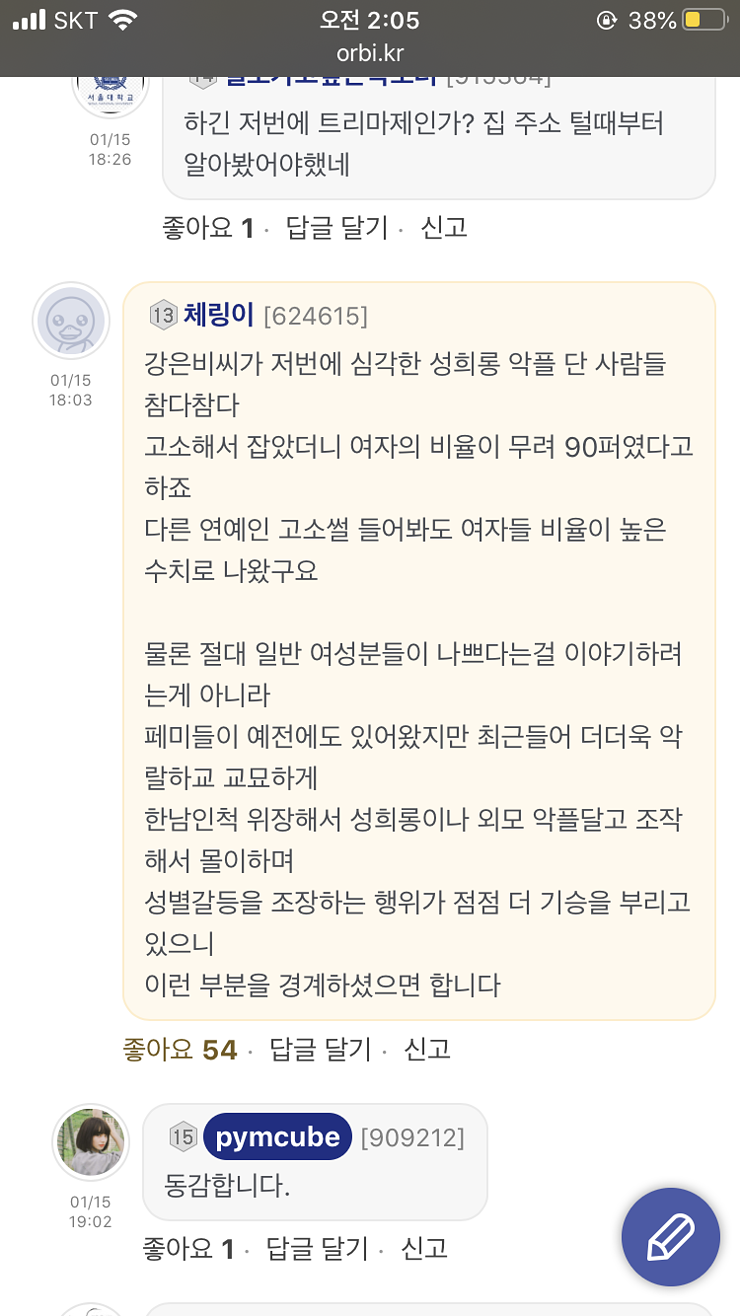The height and width of the screenshot is (1316, 740).
Task: Open pymcube's username link
Action: tap(277, 1136)
